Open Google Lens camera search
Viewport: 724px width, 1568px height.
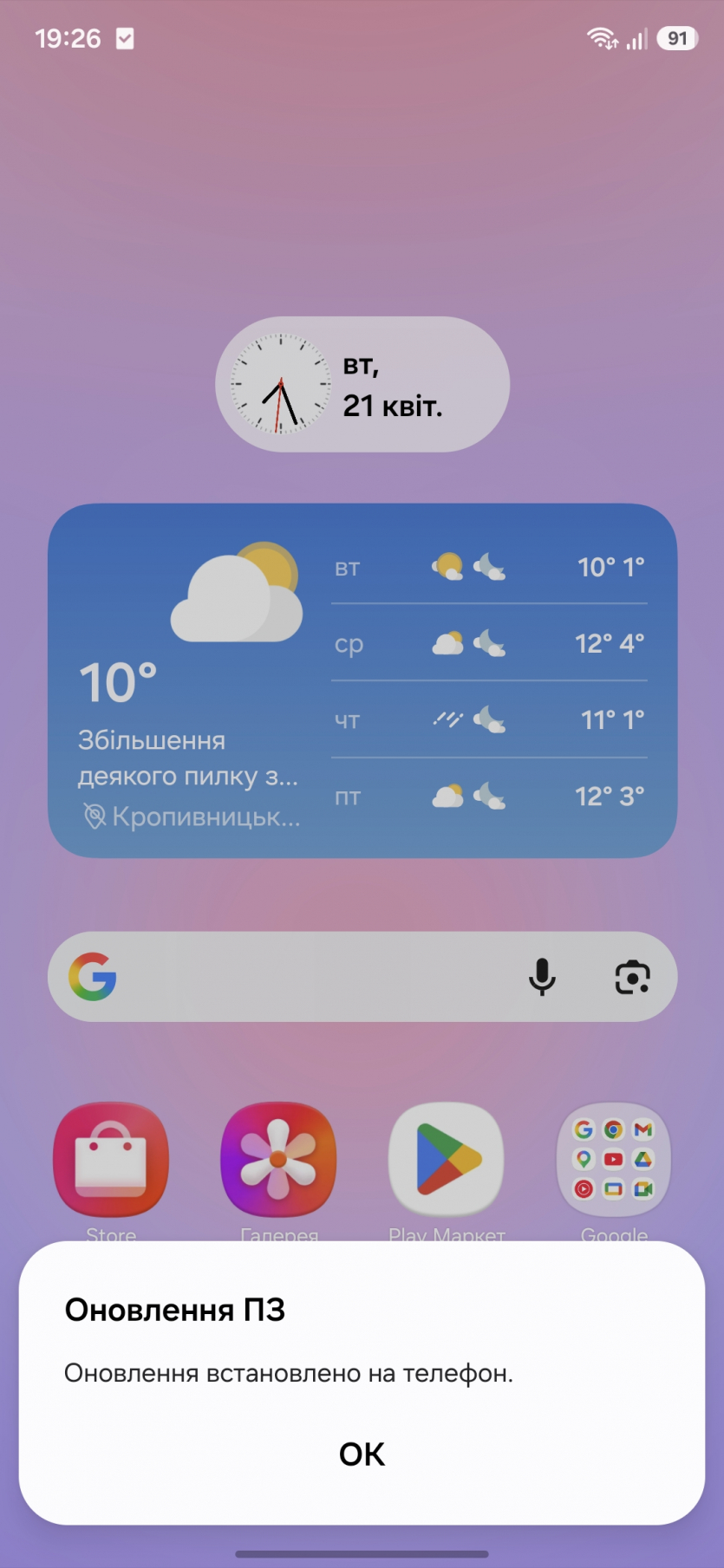pos(632,978)
